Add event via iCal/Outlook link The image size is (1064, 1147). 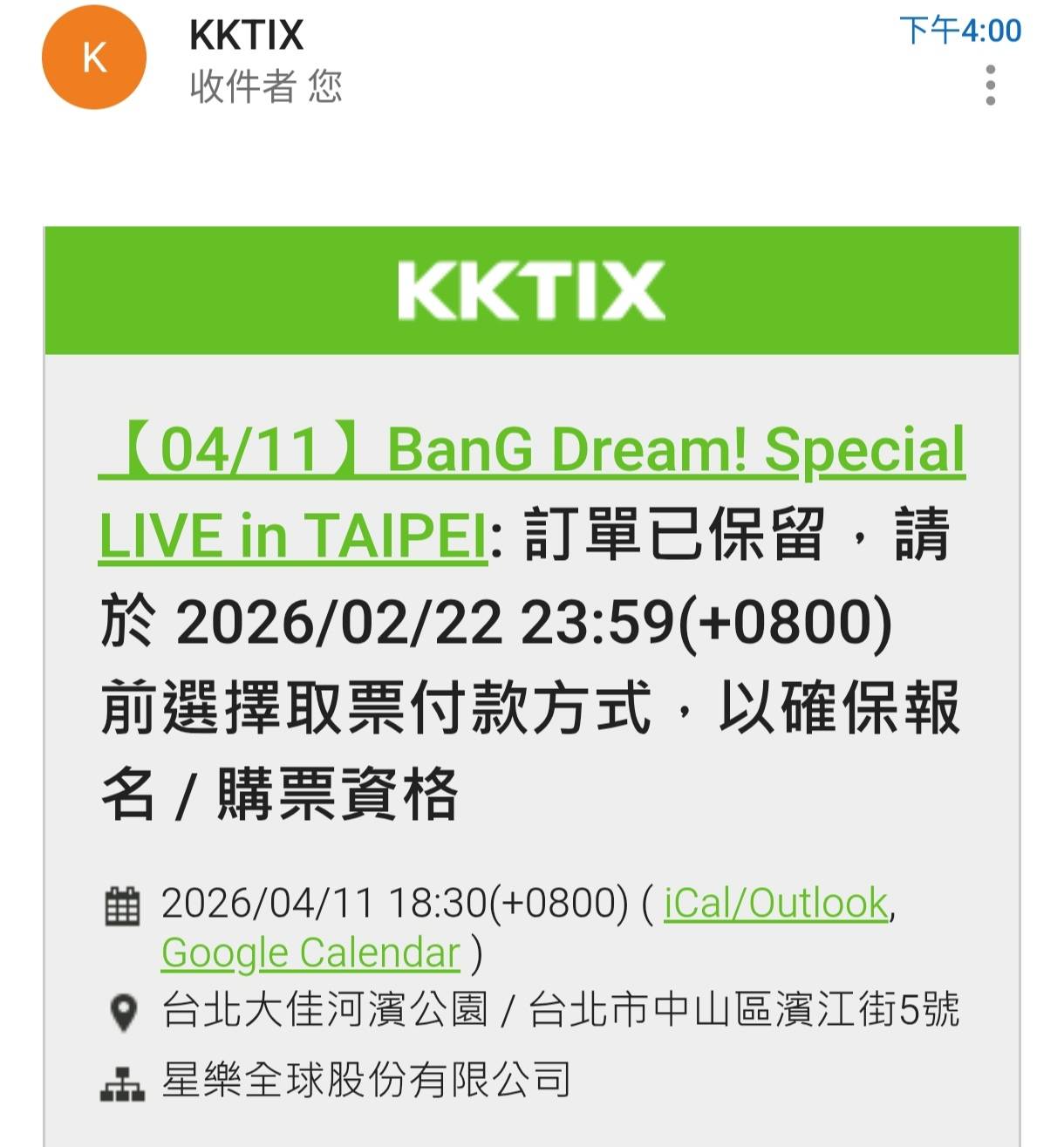pos(775,903)
